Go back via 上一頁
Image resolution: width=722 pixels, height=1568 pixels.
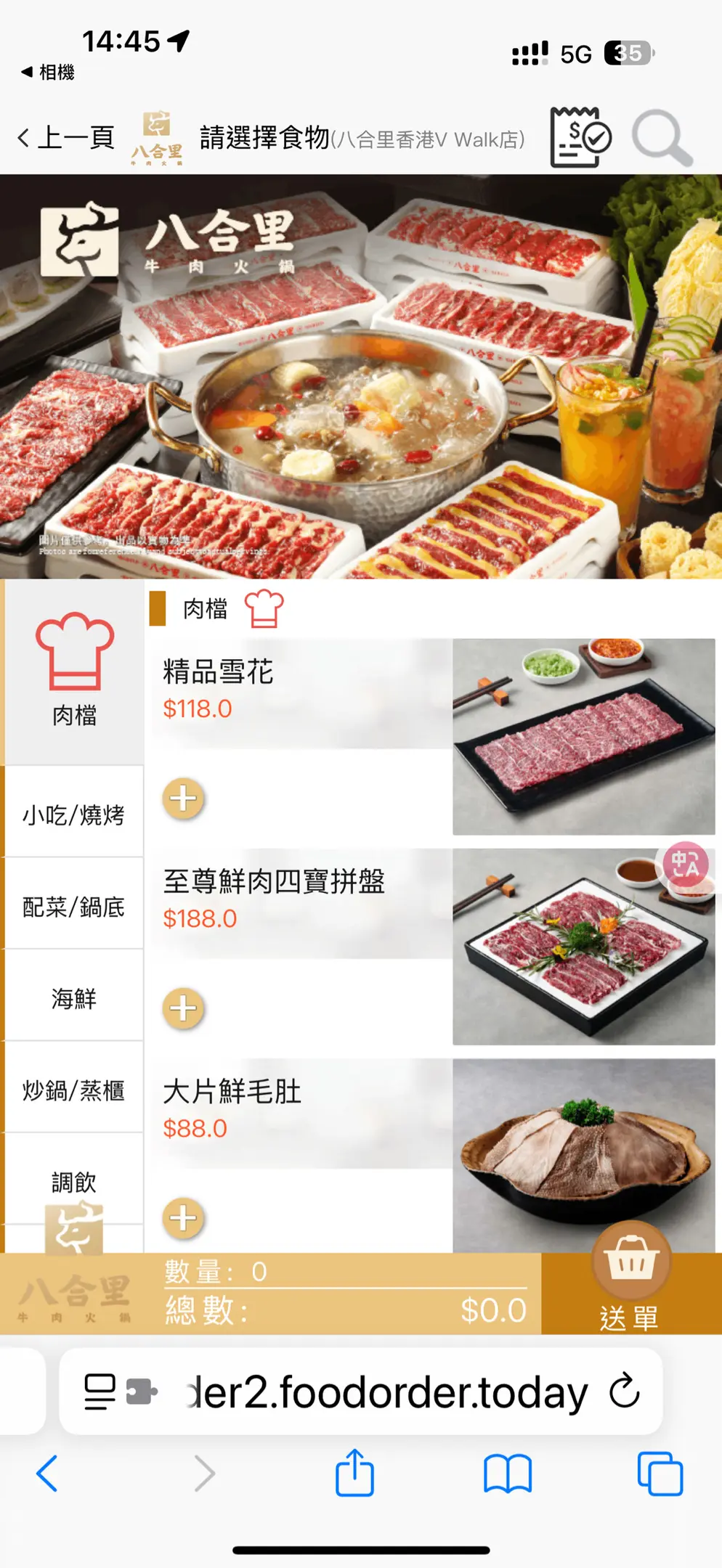click(x=67, y=137)
